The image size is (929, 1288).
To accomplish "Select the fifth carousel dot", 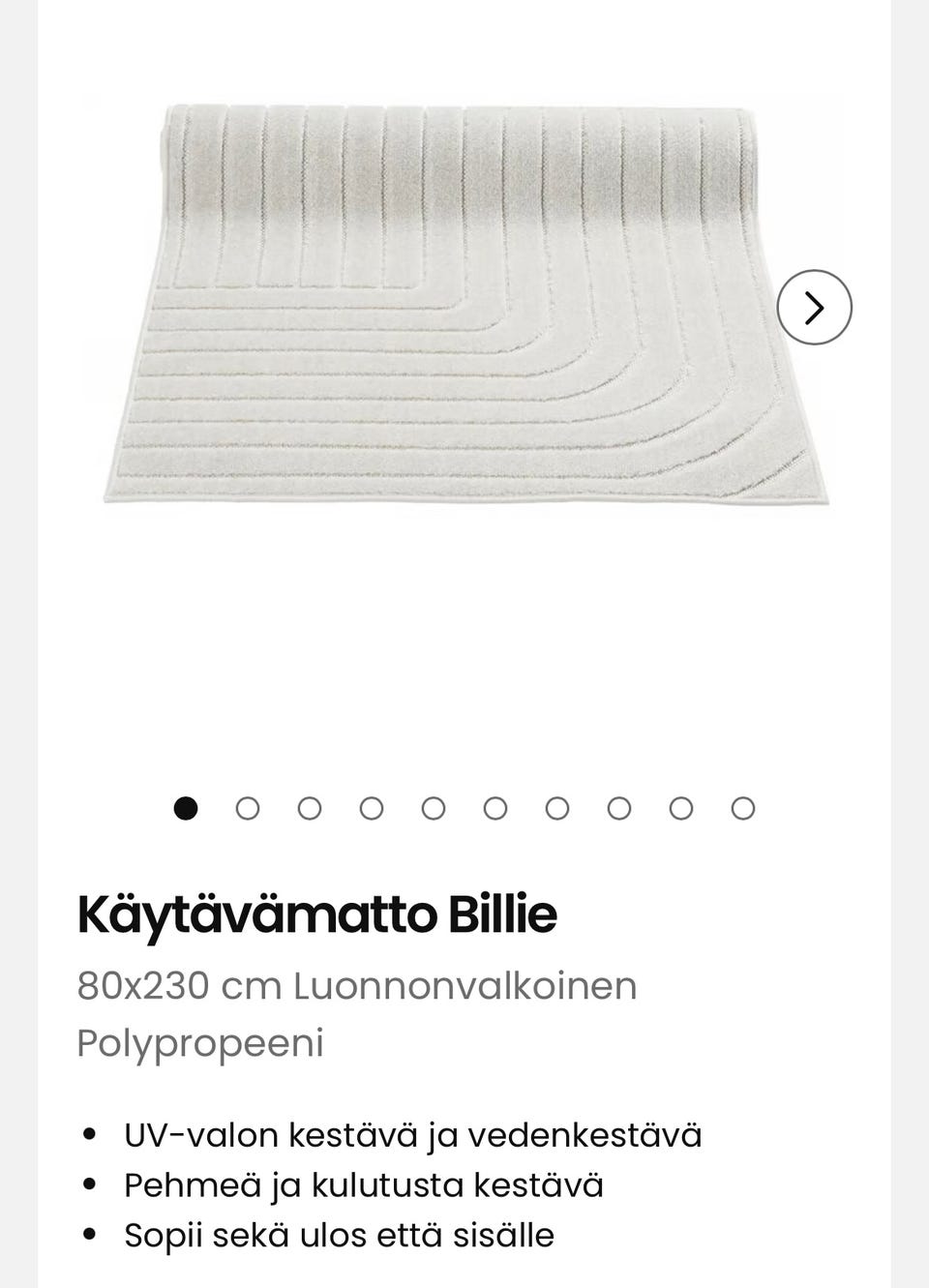I will [x=434, y=806].
